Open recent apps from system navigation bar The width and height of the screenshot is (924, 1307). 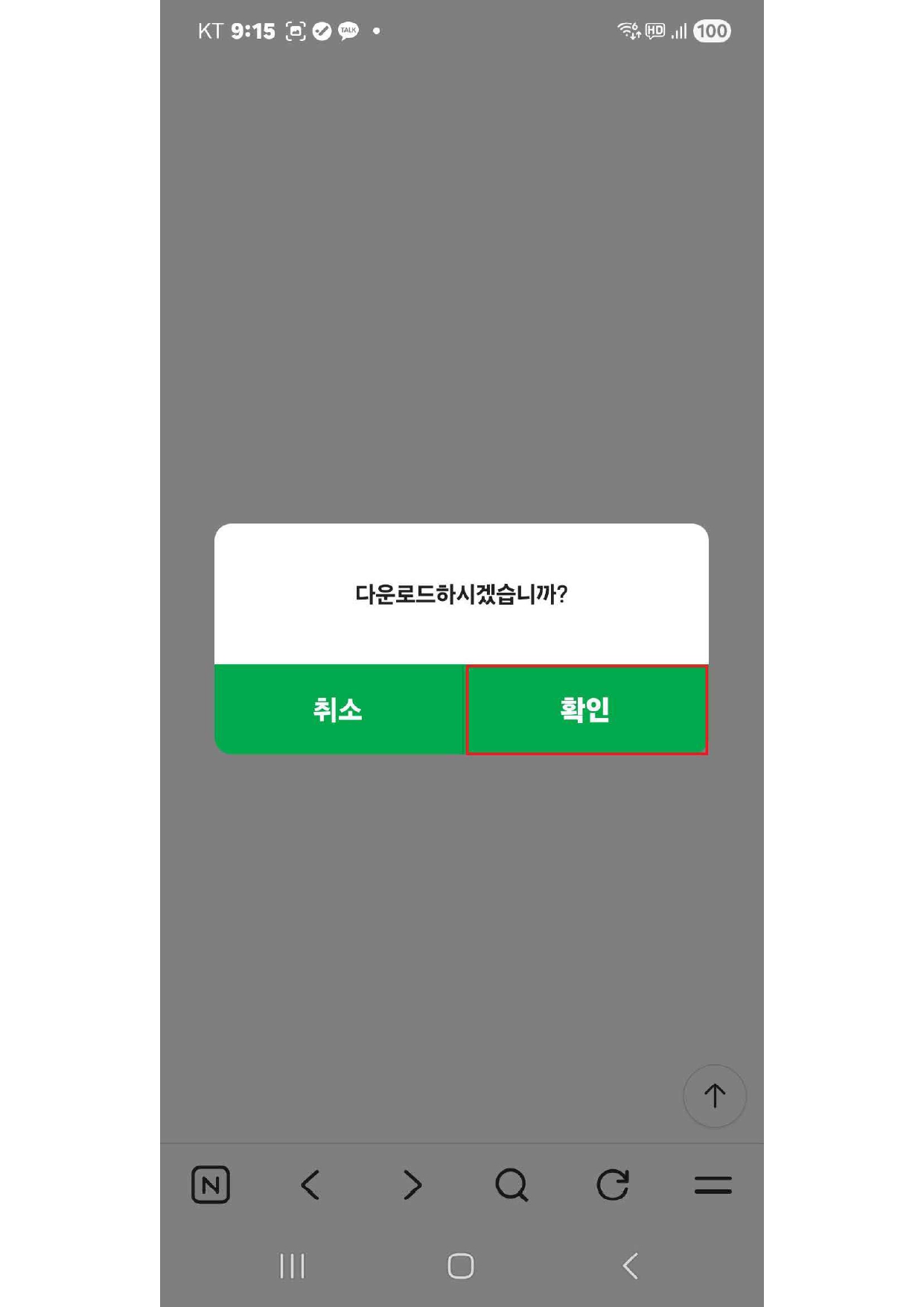point(292,1265)
